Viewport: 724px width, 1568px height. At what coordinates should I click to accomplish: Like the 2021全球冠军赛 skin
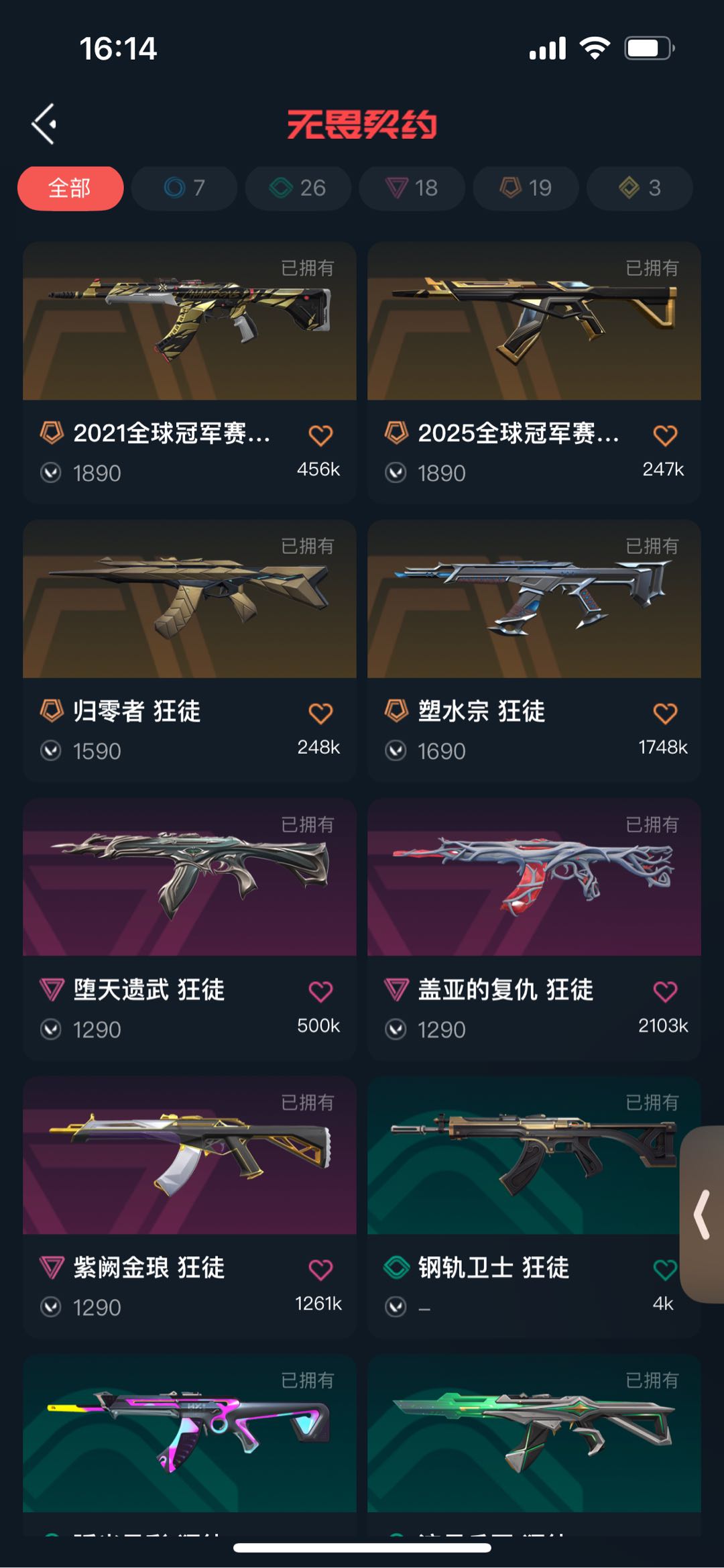[320, 436]
